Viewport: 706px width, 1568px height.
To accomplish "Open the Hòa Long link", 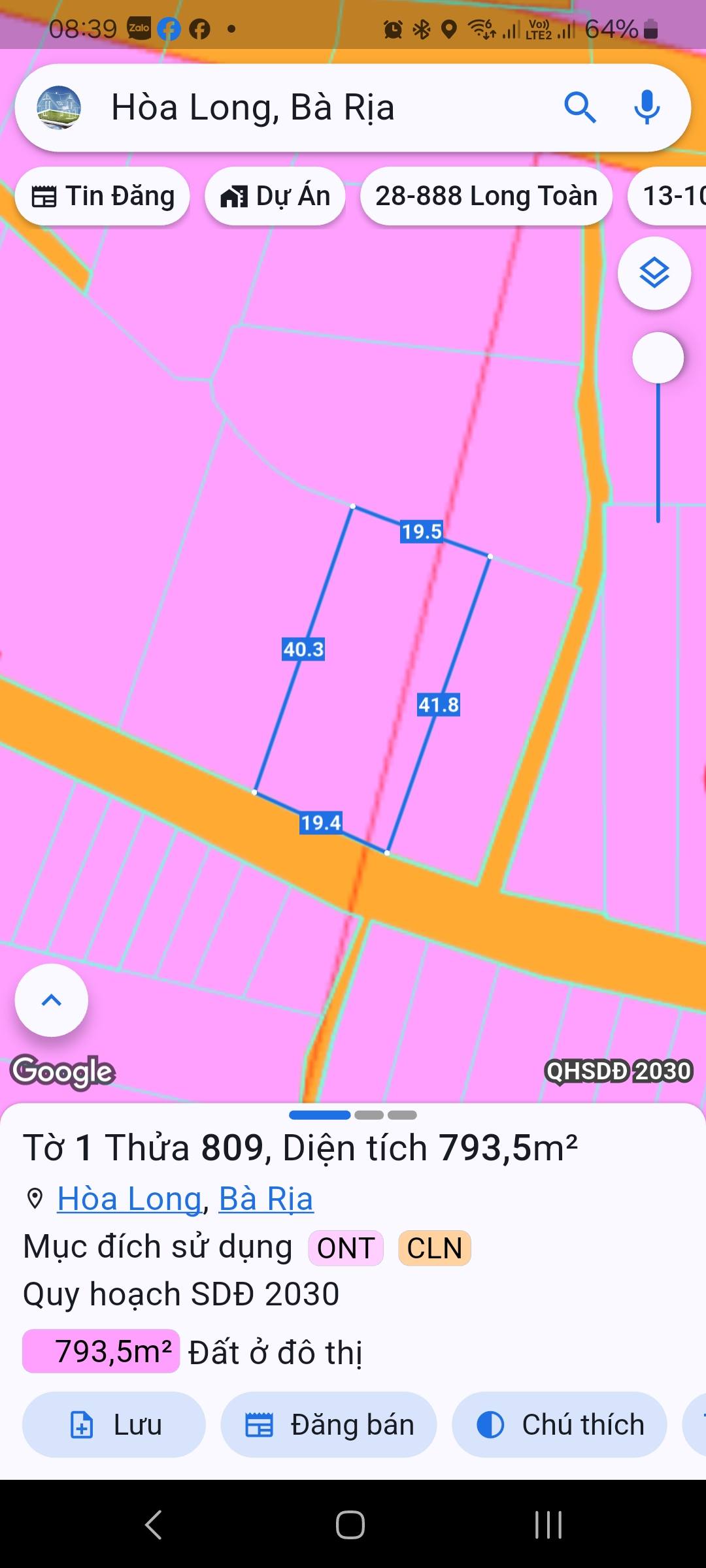I will pyautogui.click(x=129, y=1199).
